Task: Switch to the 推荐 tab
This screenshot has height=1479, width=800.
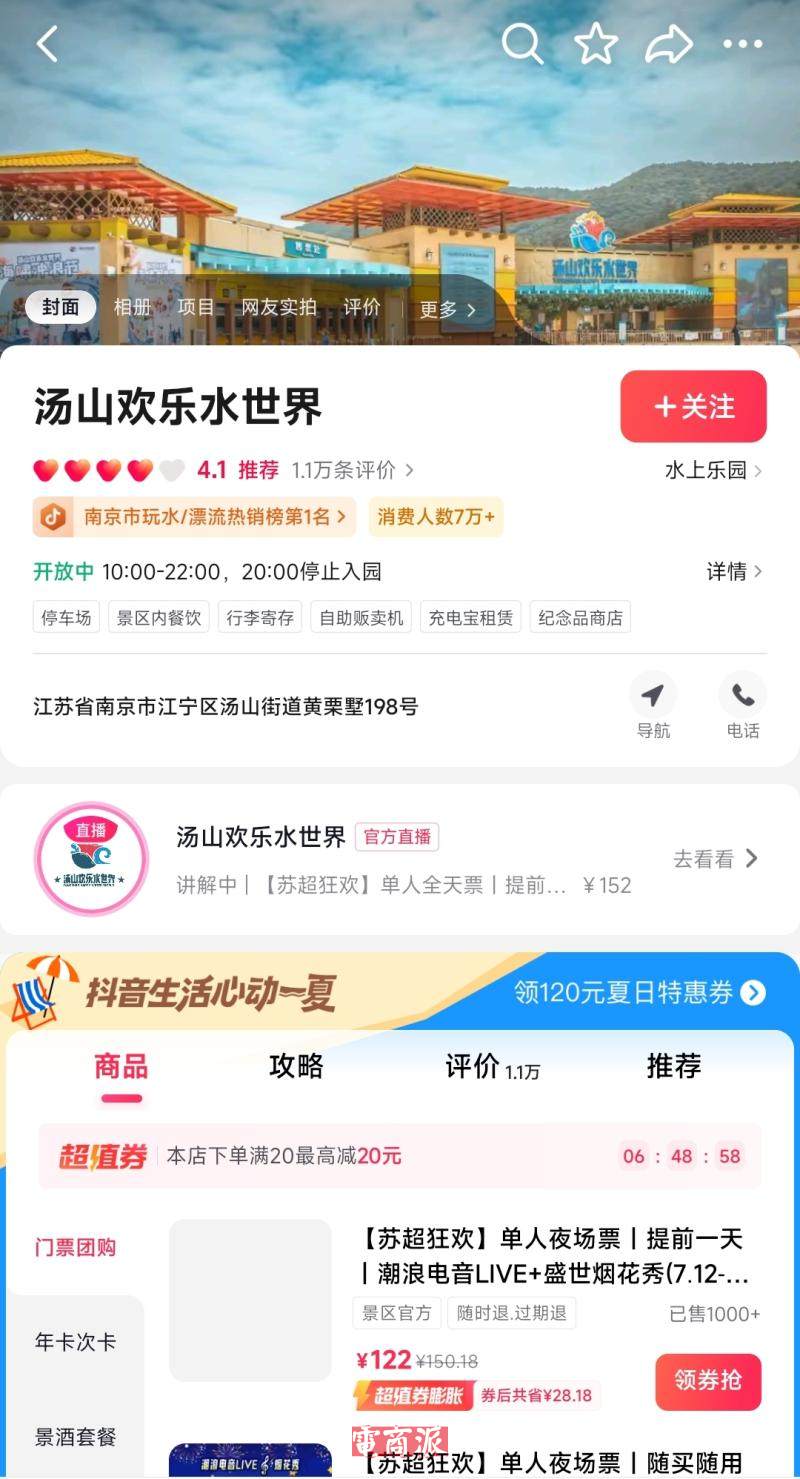Action: tap(673, 1066)
